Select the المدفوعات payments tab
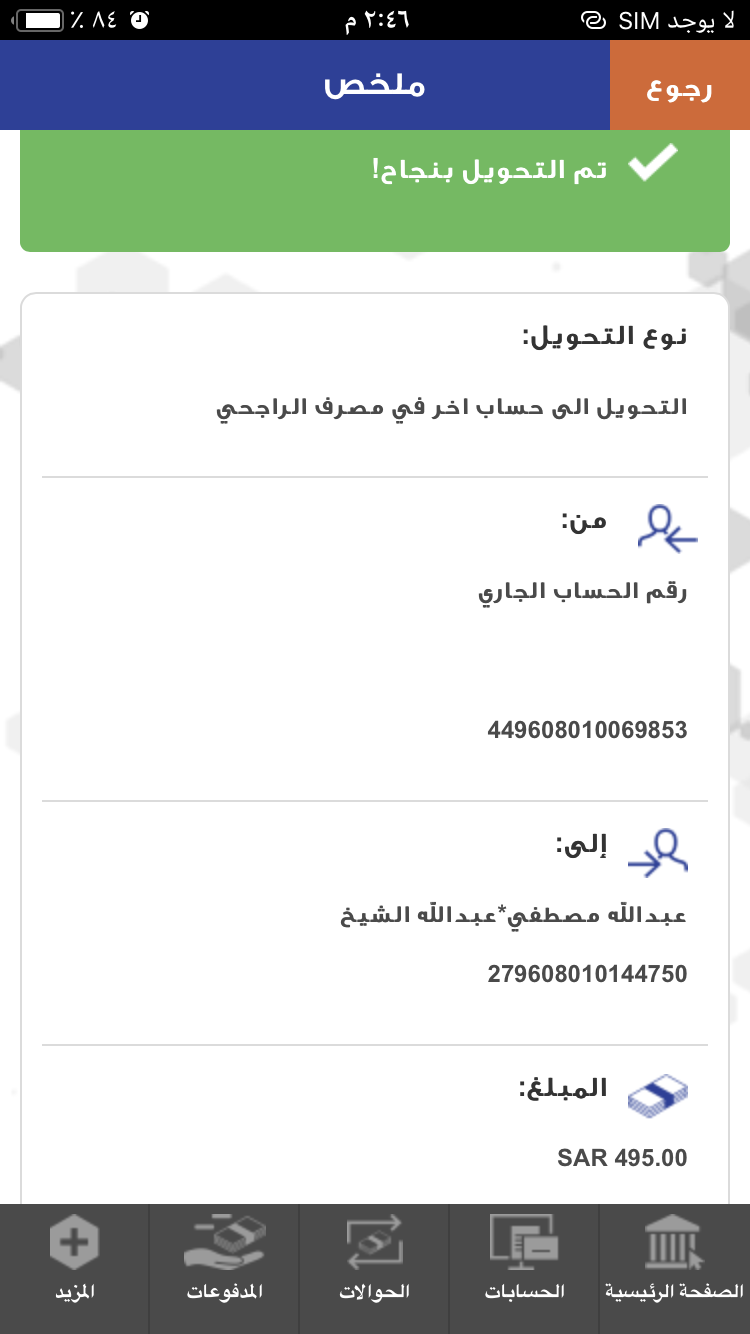The height and width of the screenshot is (1334, 750). pos(224,1269)
